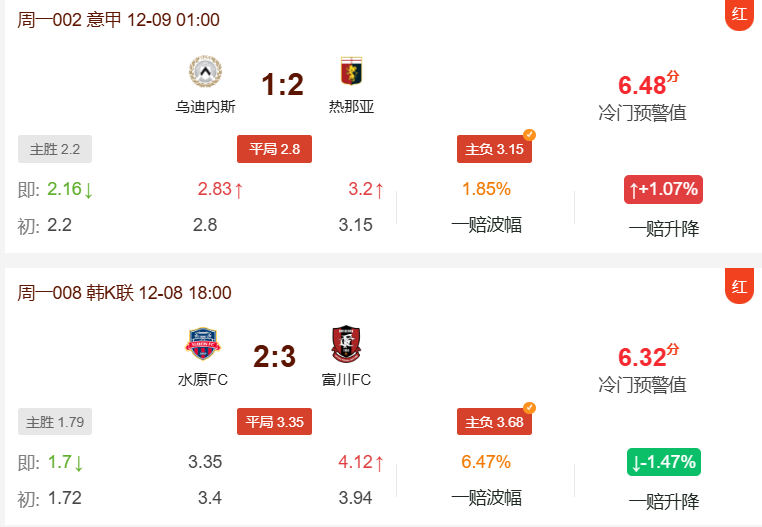Select 平局 3.35 for the 水原FC match
The image size is (762, 527).
274,422
